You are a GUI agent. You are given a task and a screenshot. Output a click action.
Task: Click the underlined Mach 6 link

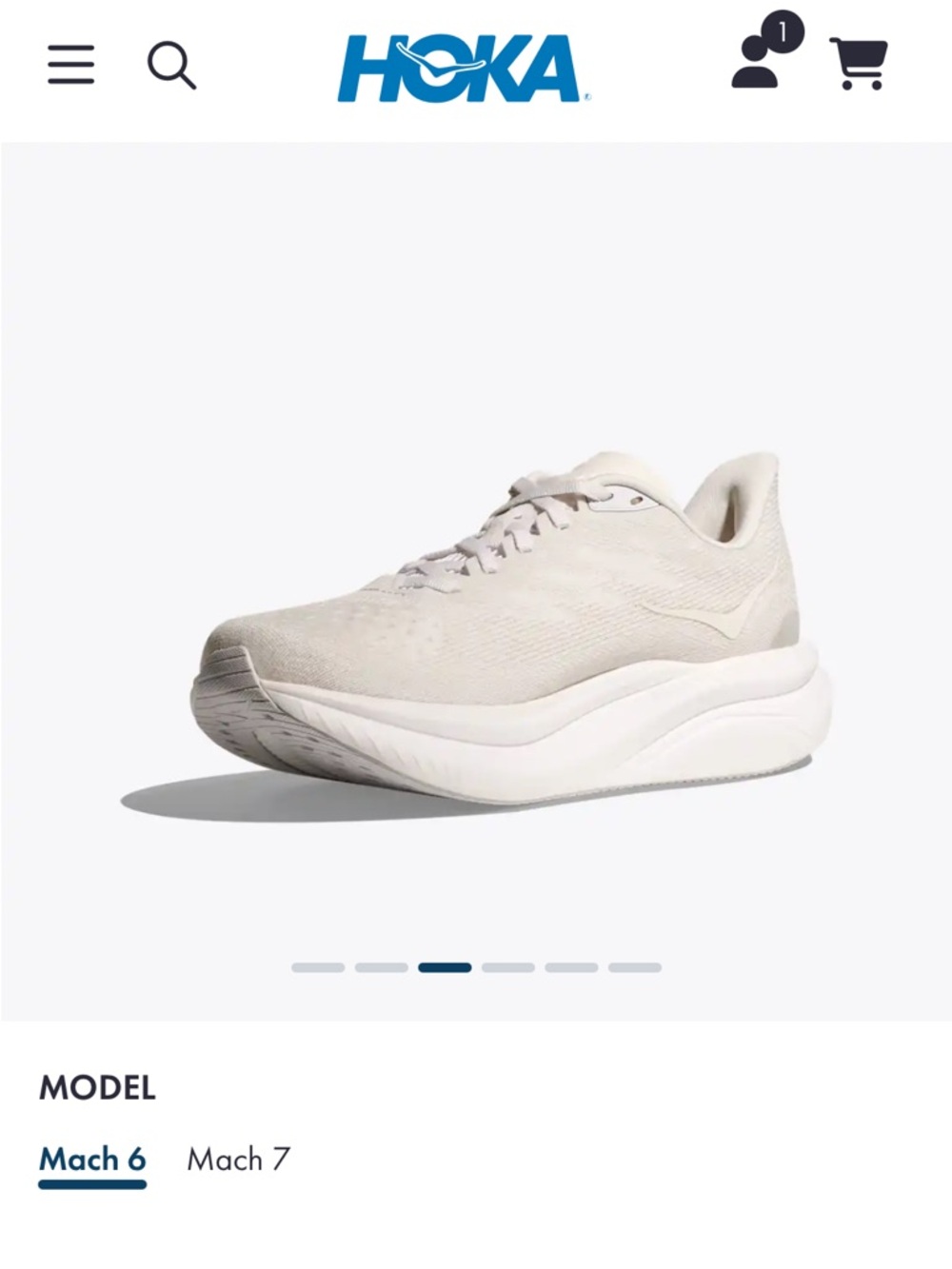click(x=91, y=1160)
